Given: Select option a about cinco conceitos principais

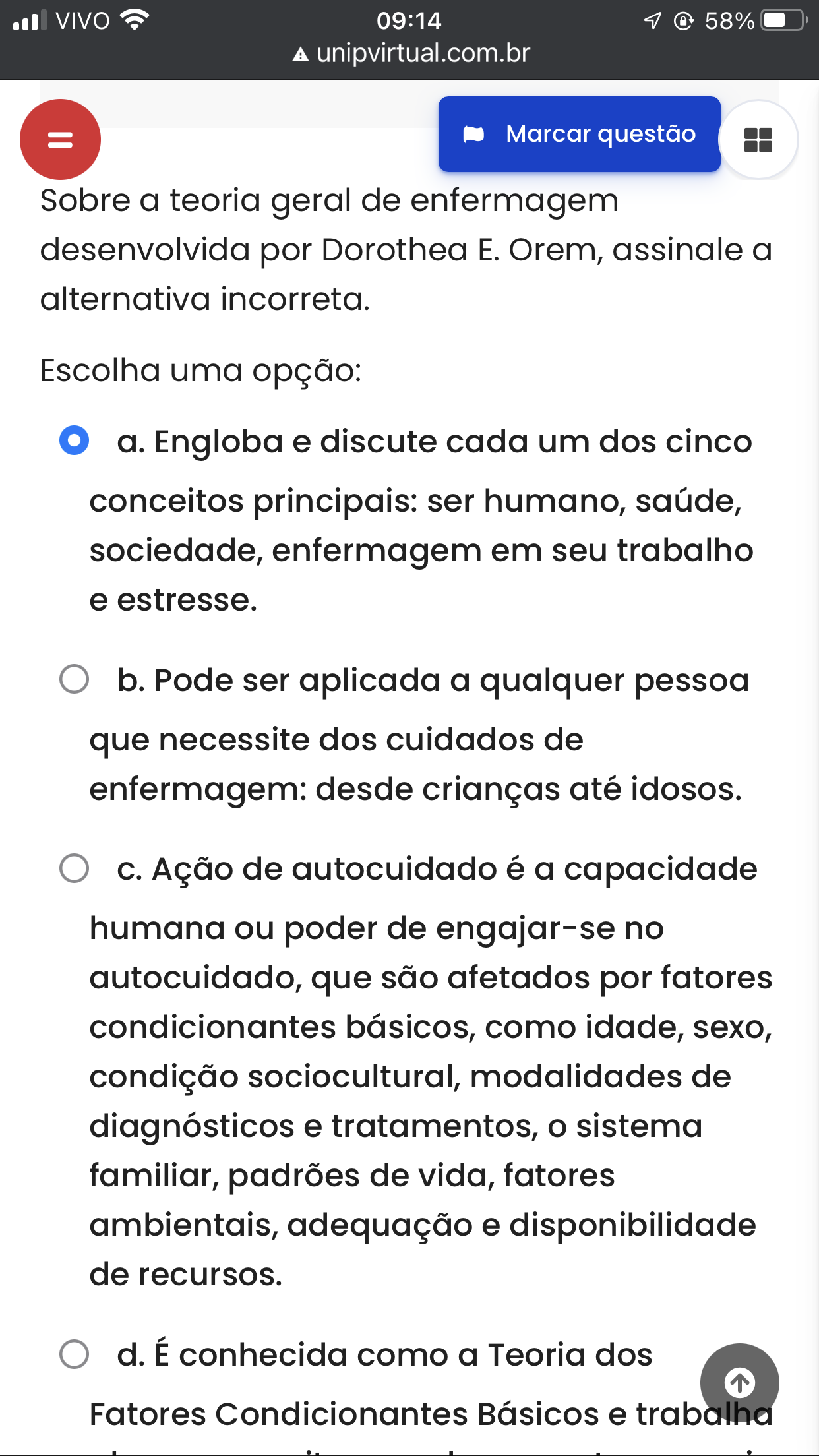Looking at the screenshot, I should tap(74, 440).
